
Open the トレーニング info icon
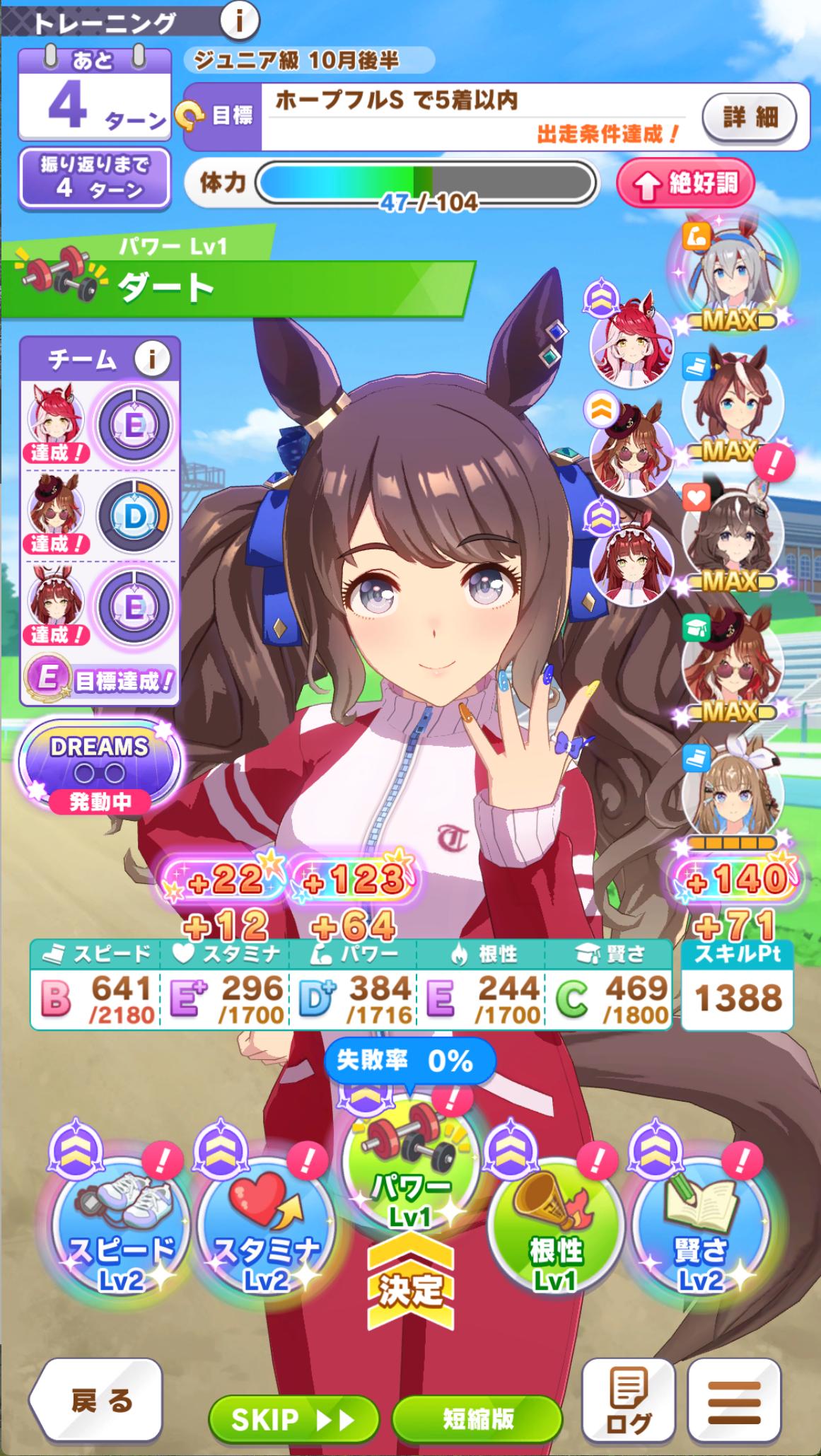click(x=239, y=22)
